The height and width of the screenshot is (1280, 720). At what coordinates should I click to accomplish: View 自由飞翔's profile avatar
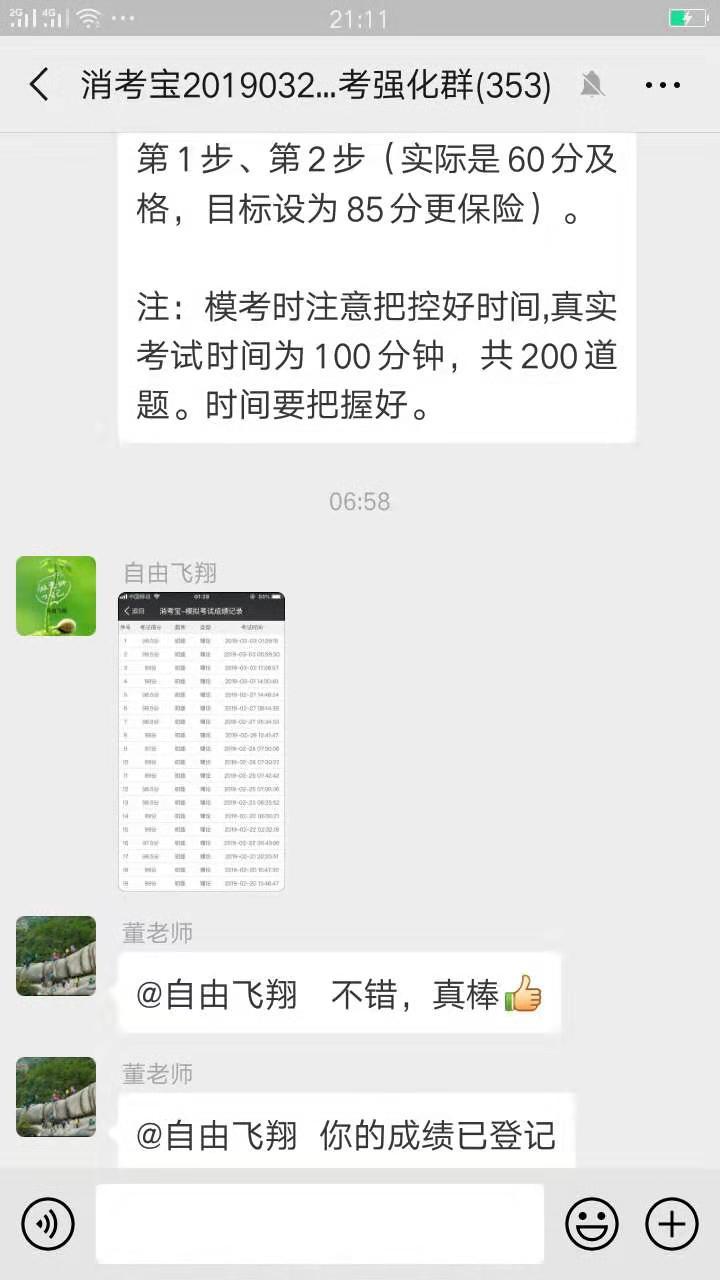coord(56,596)
